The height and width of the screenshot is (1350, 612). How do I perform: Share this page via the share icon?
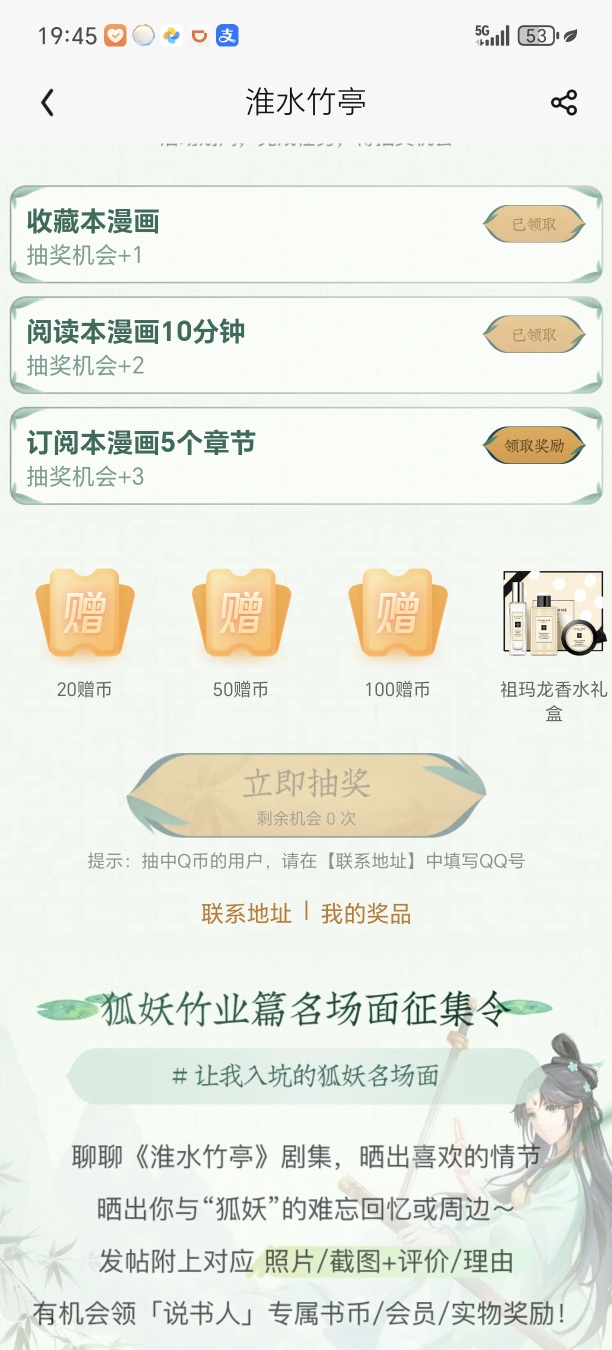pos(564,102)
